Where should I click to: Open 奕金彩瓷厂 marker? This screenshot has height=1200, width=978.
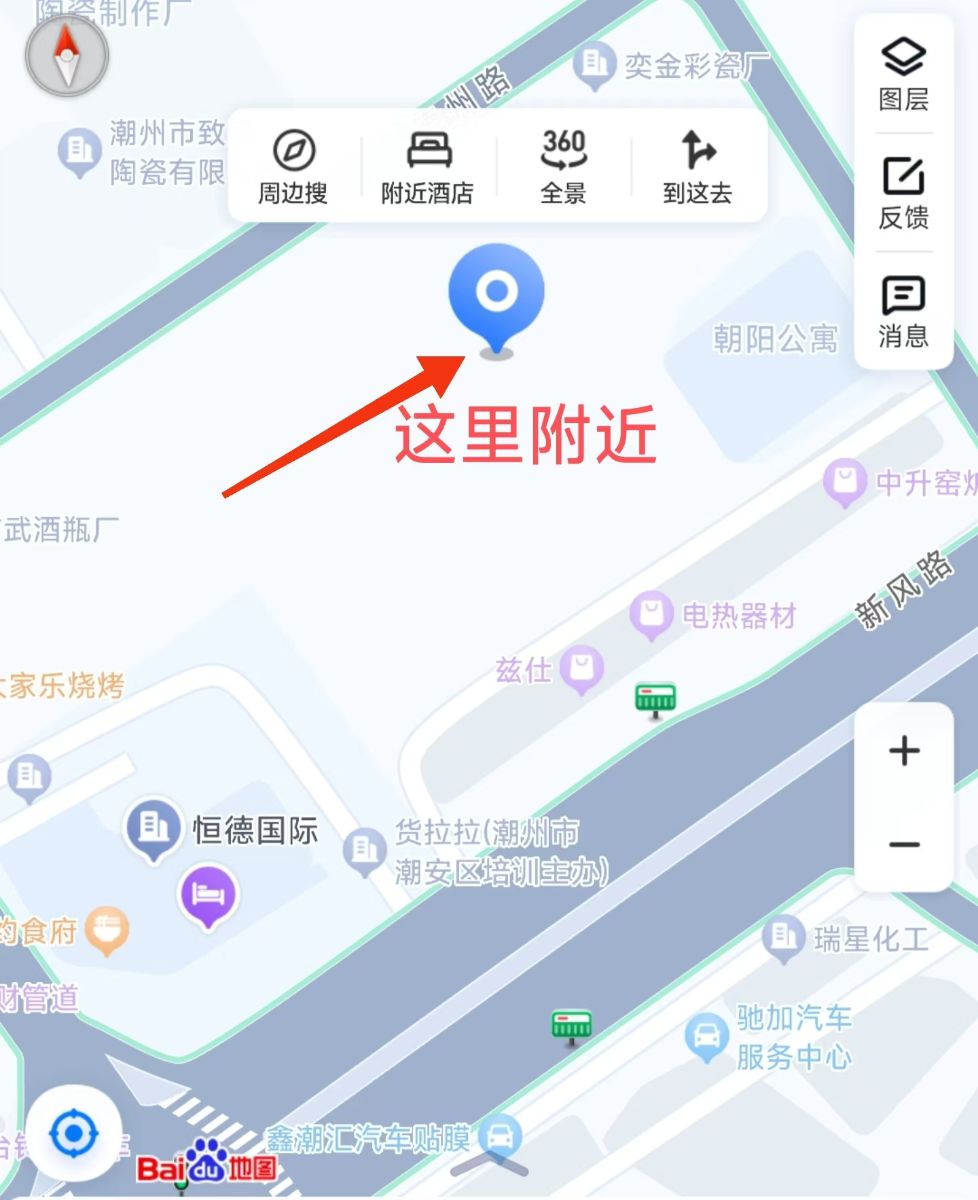(595, 66)
